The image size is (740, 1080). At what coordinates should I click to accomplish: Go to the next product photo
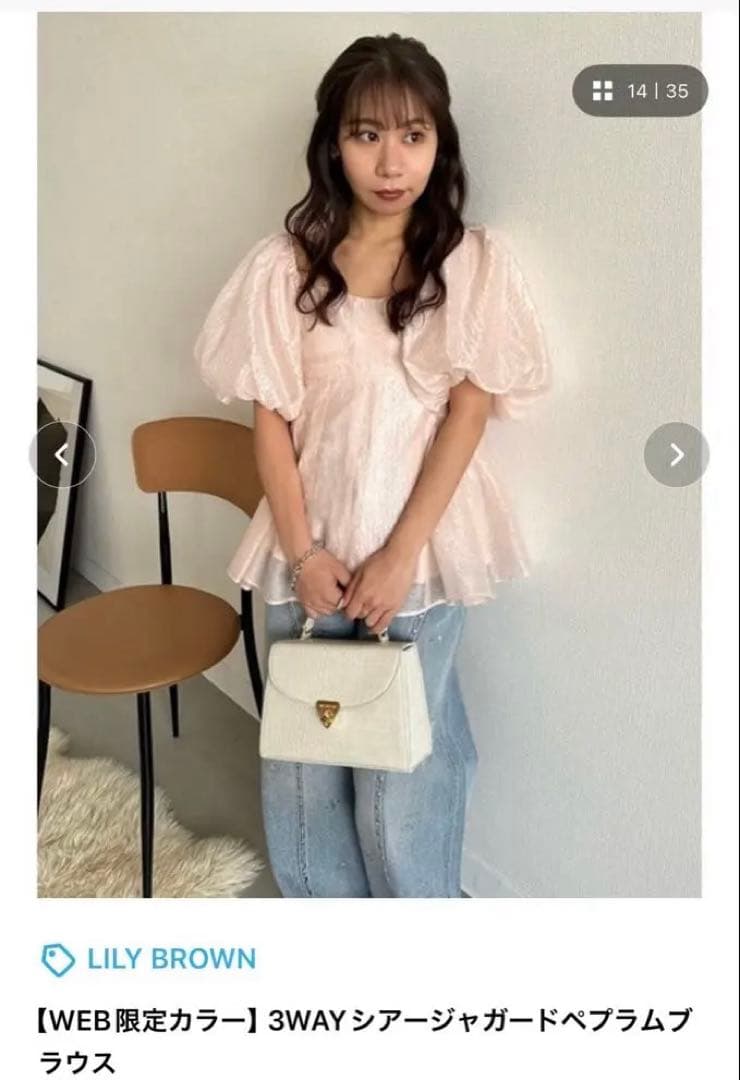[677, 455]
